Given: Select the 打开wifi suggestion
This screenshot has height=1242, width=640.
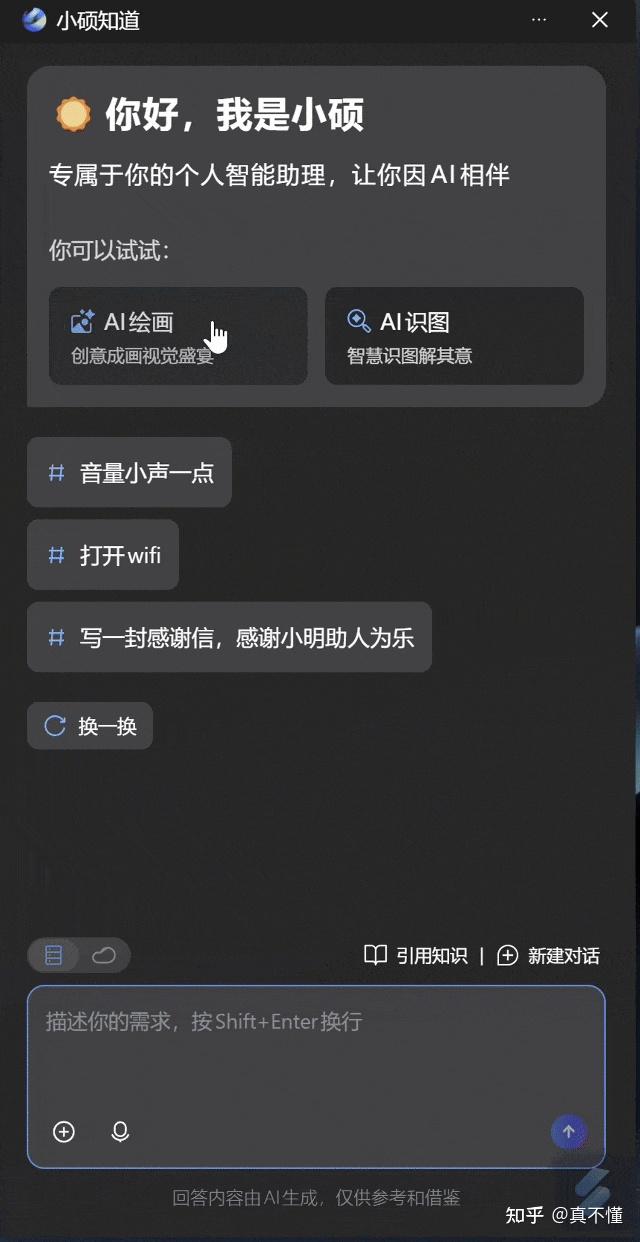Looking at the screenshot, I should (103, 555).
